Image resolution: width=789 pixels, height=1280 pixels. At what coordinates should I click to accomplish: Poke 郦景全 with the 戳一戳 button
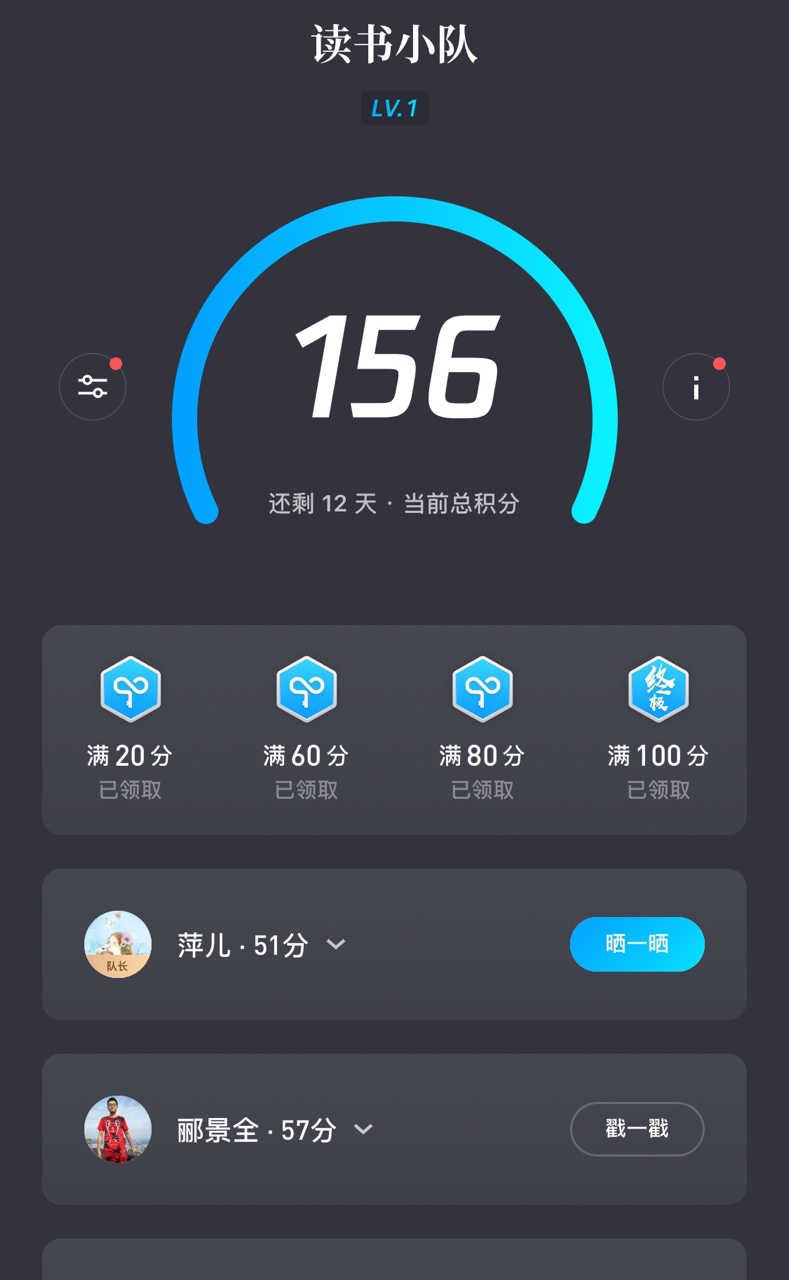pos(637,1129)
